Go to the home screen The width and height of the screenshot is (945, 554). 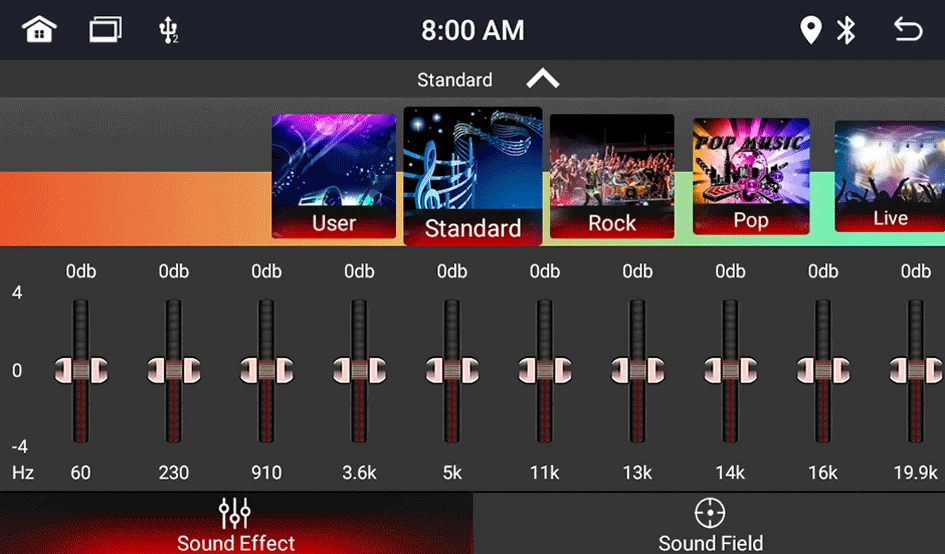[x=39, y=30]
